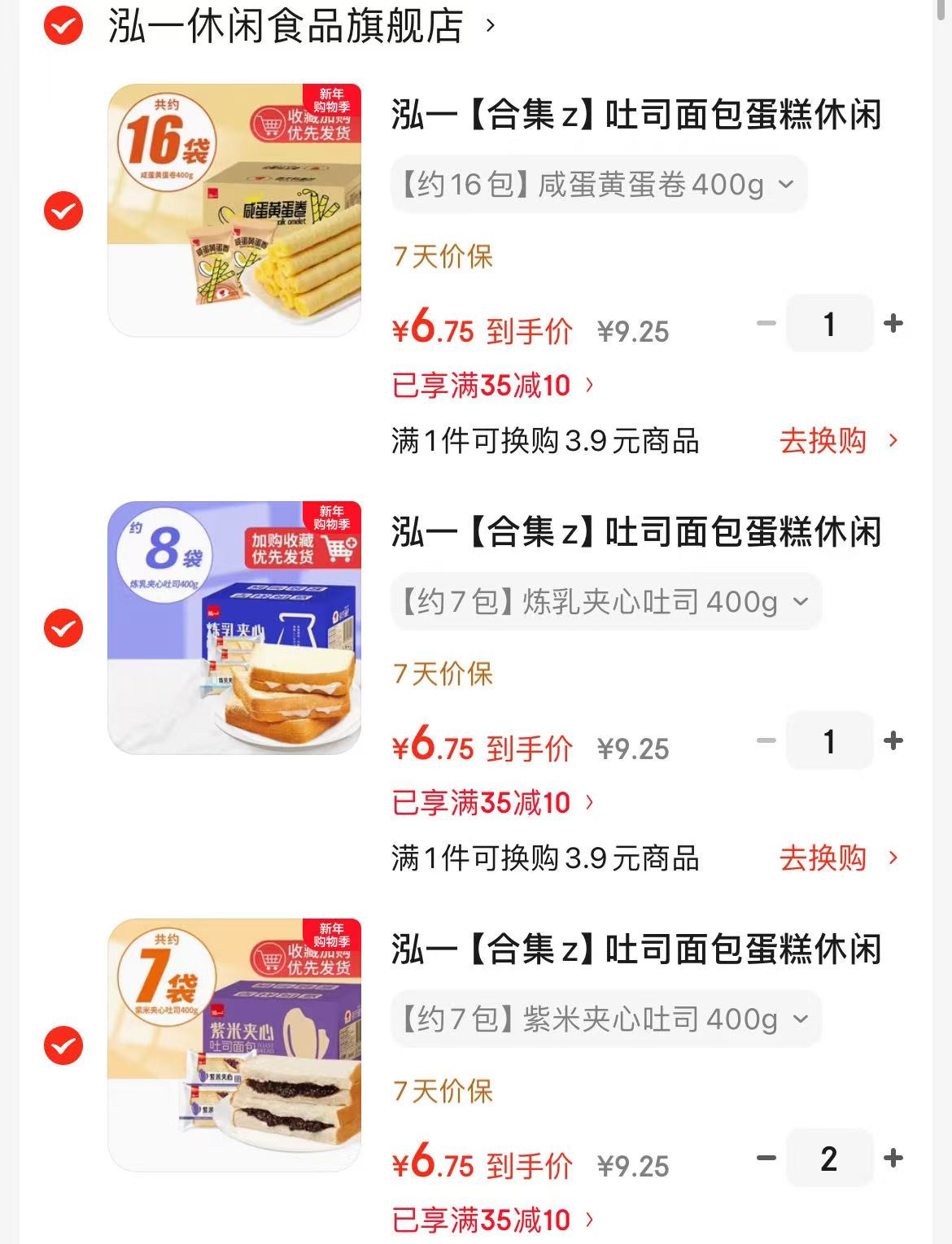This screenshot has height=1244, width=952.
Task: Open the 咸蛋黄蛋卷 product image
Action: pos(234,210)
